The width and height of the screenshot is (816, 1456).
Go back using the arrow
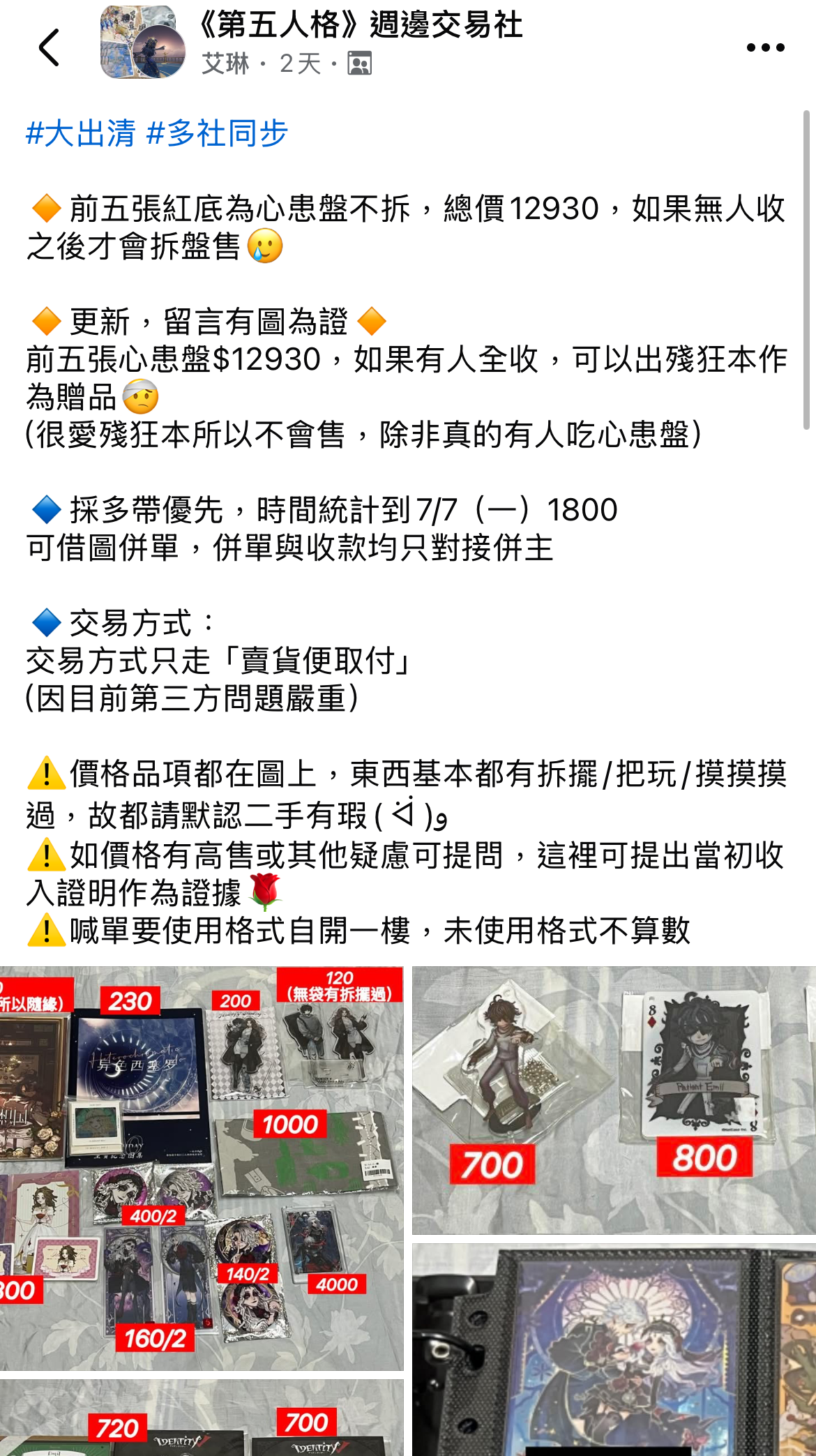(49, 47)
